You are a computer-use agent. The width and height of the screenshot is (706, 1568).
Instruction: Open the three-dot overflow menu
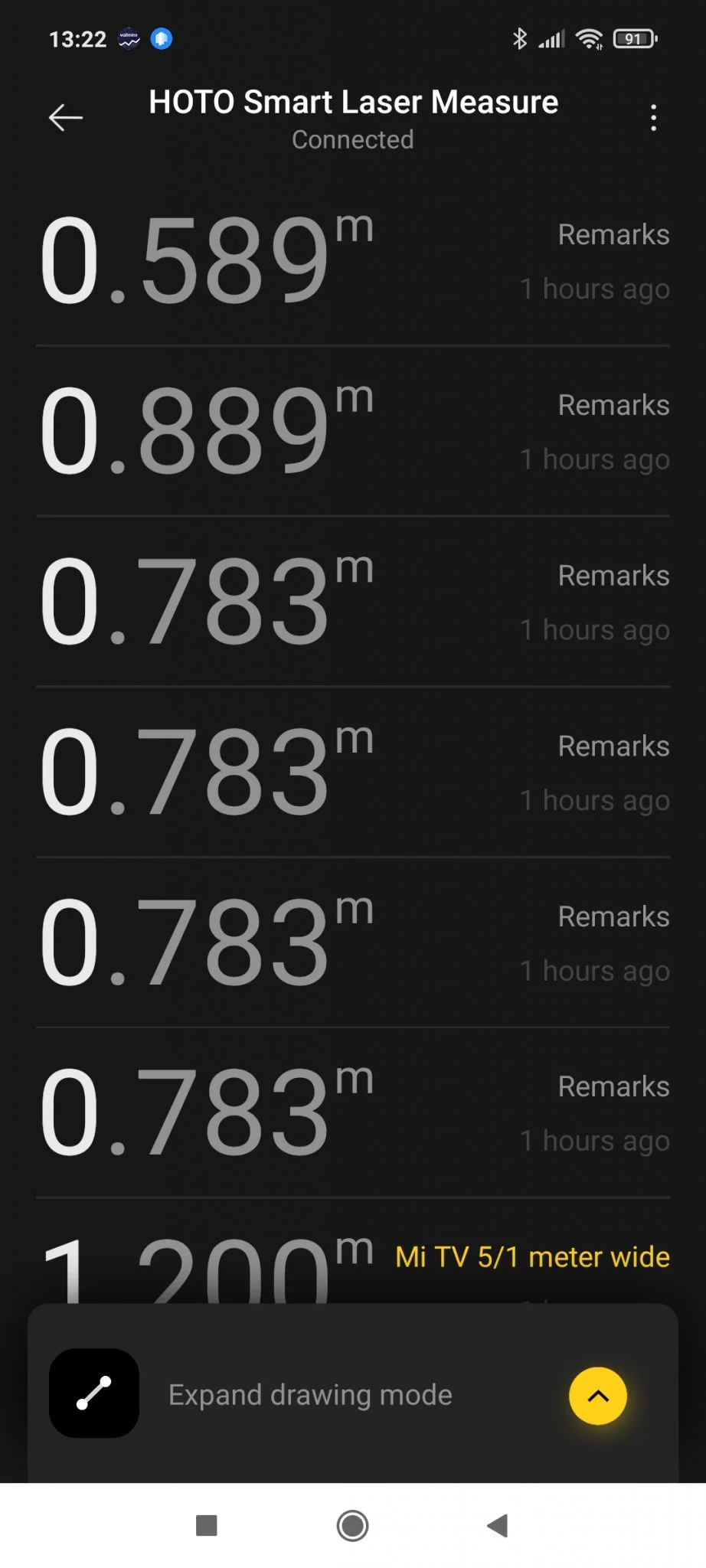653,118
